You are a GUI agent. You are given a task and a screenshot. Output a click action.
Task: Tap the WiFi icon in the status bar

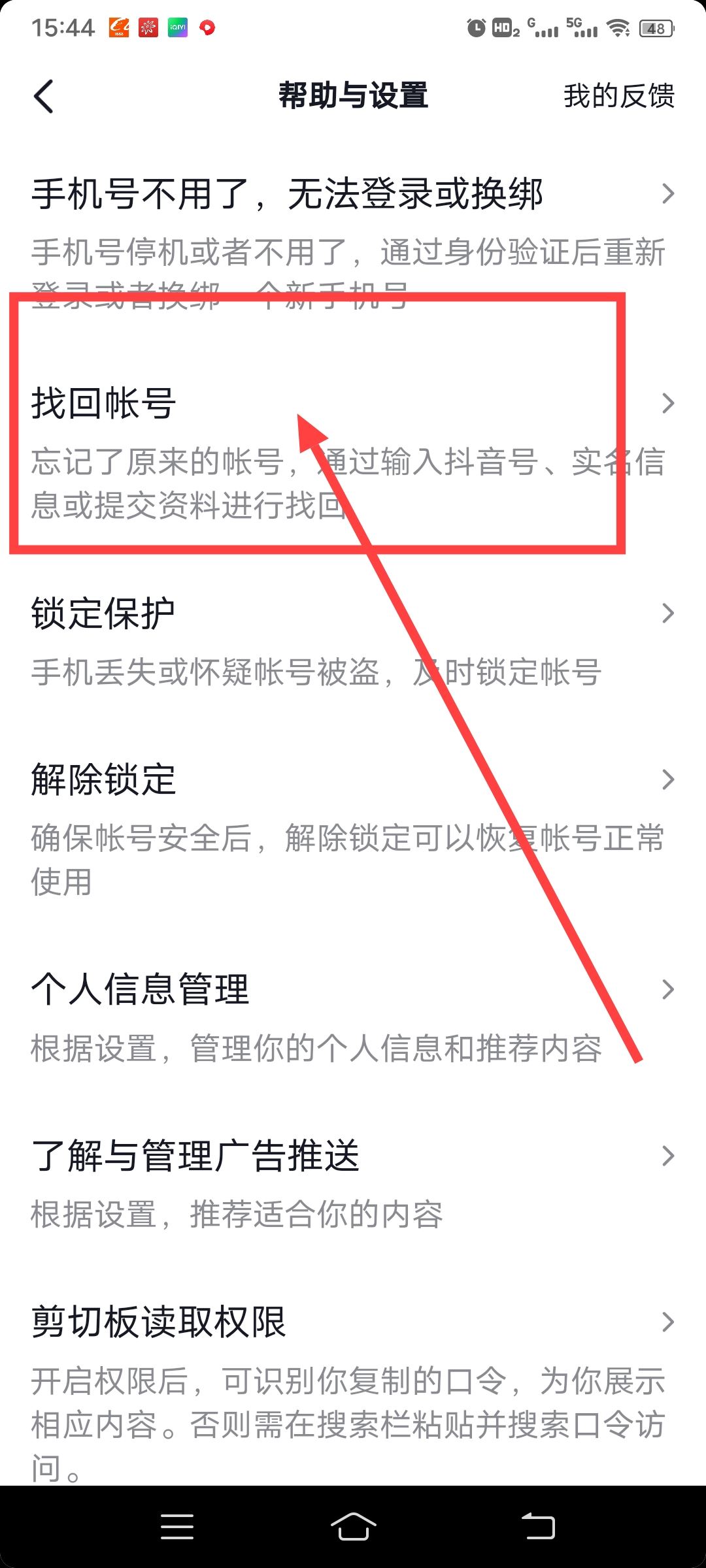tap(617, 29)
